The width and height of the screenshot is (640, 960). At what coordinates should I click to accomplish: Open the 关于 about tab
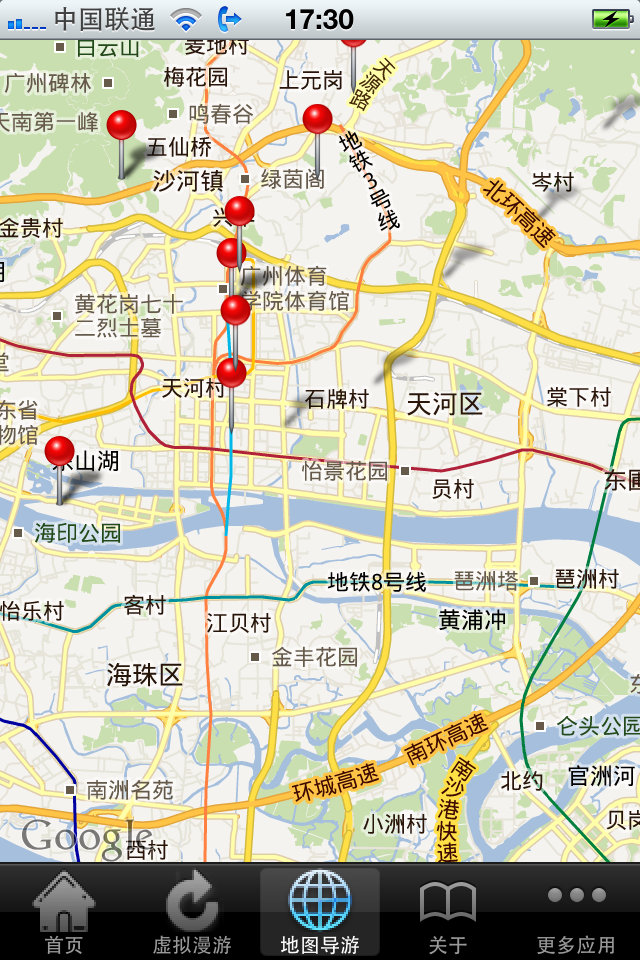448,912
